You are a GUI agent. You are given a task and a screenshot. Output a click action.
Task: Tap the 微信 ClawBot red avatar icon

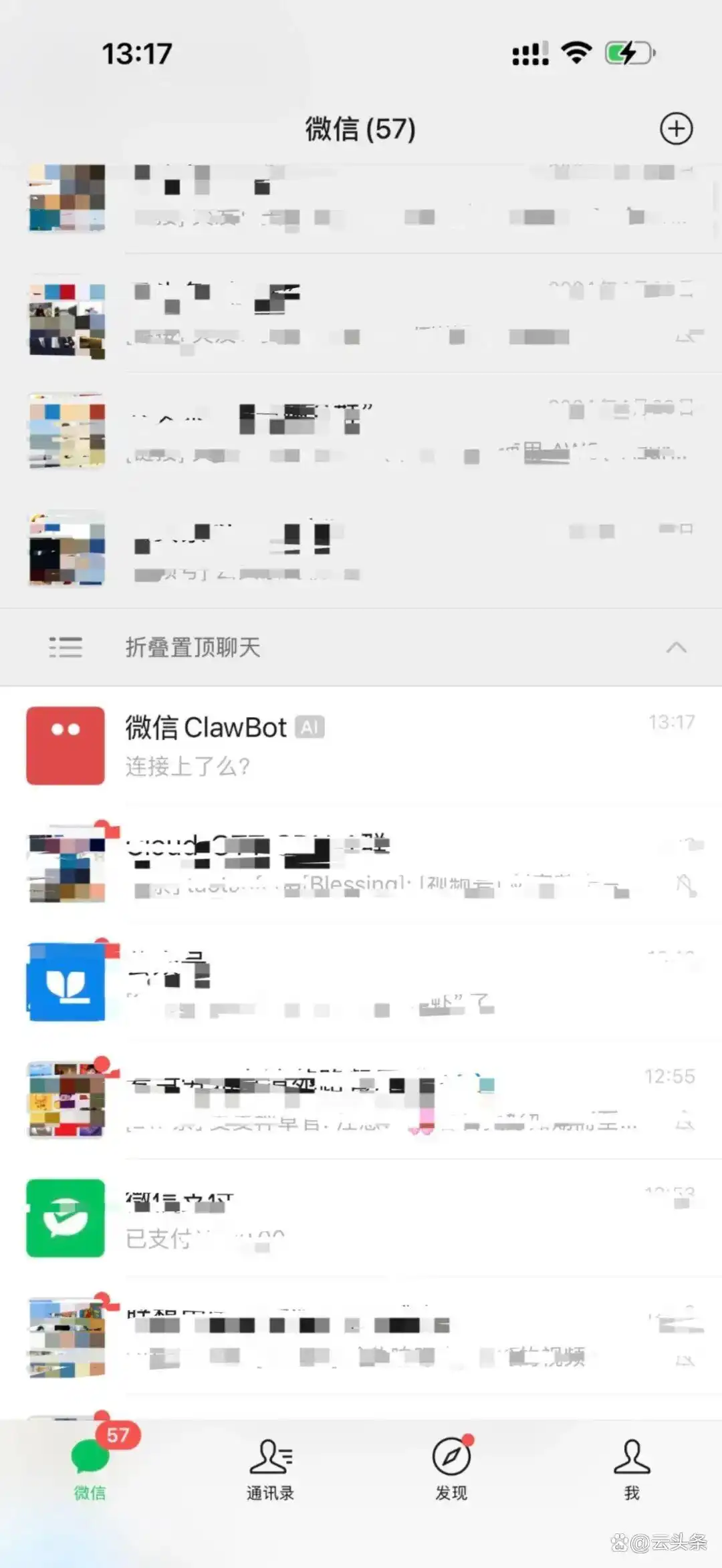[x=65, y=747]
